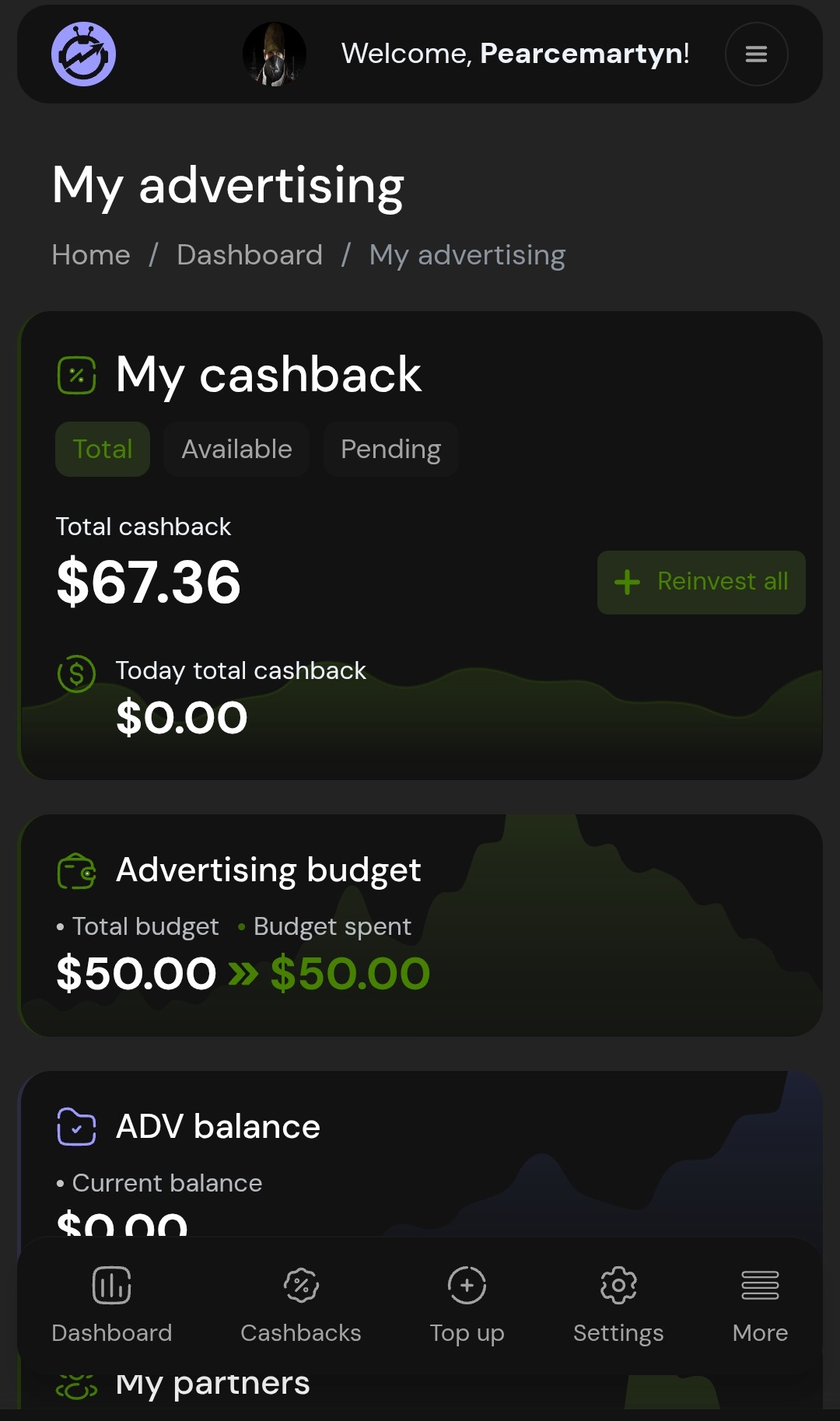Open Dashboard breadcrumb link
Image resolution: width=840 pixels, height=1421 pixels.
[249, 255]
